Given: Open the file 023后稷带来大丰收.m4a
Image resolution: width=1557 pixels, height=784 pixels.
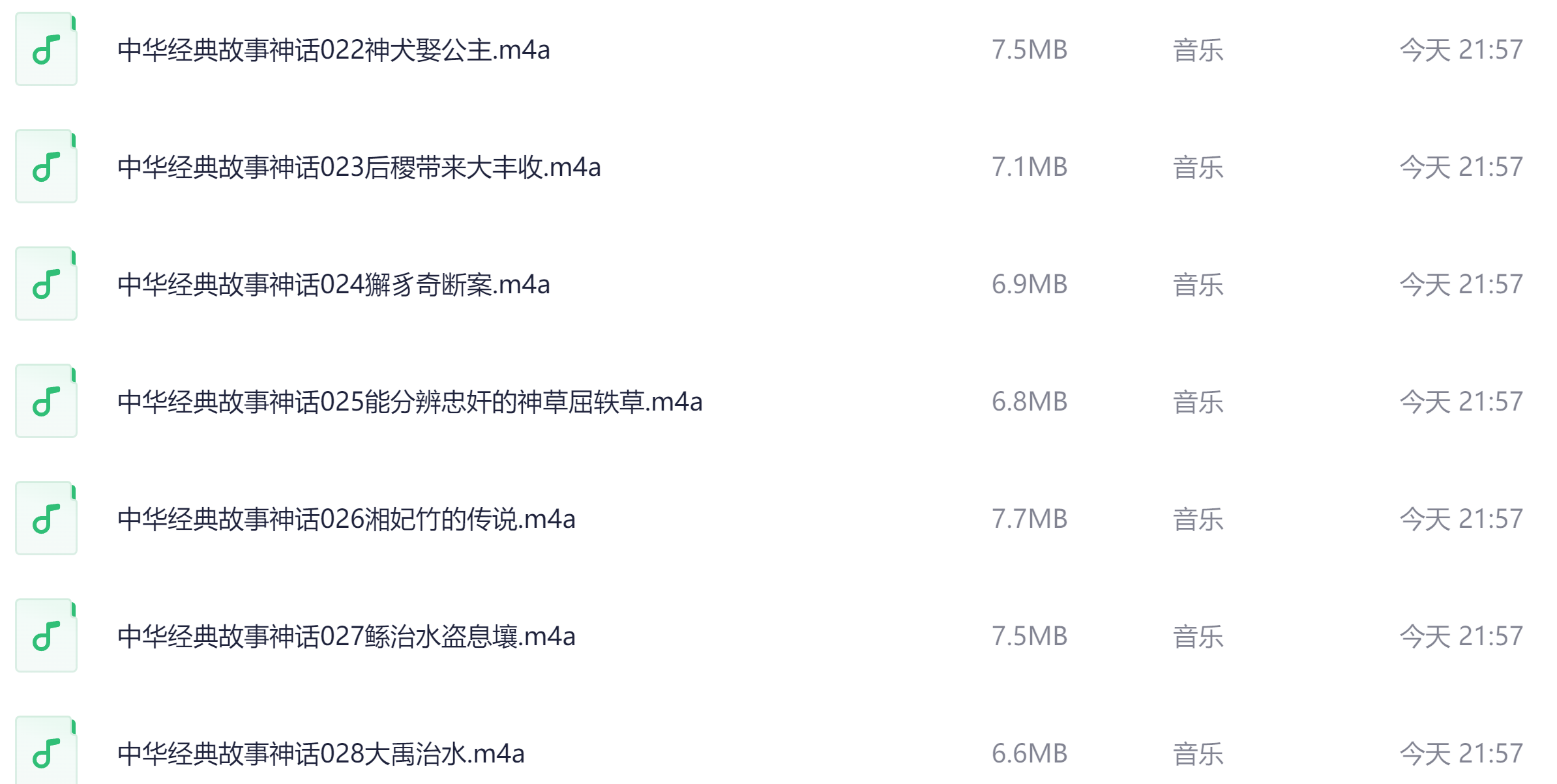Looking at the screenshot, I should point(359,167).
